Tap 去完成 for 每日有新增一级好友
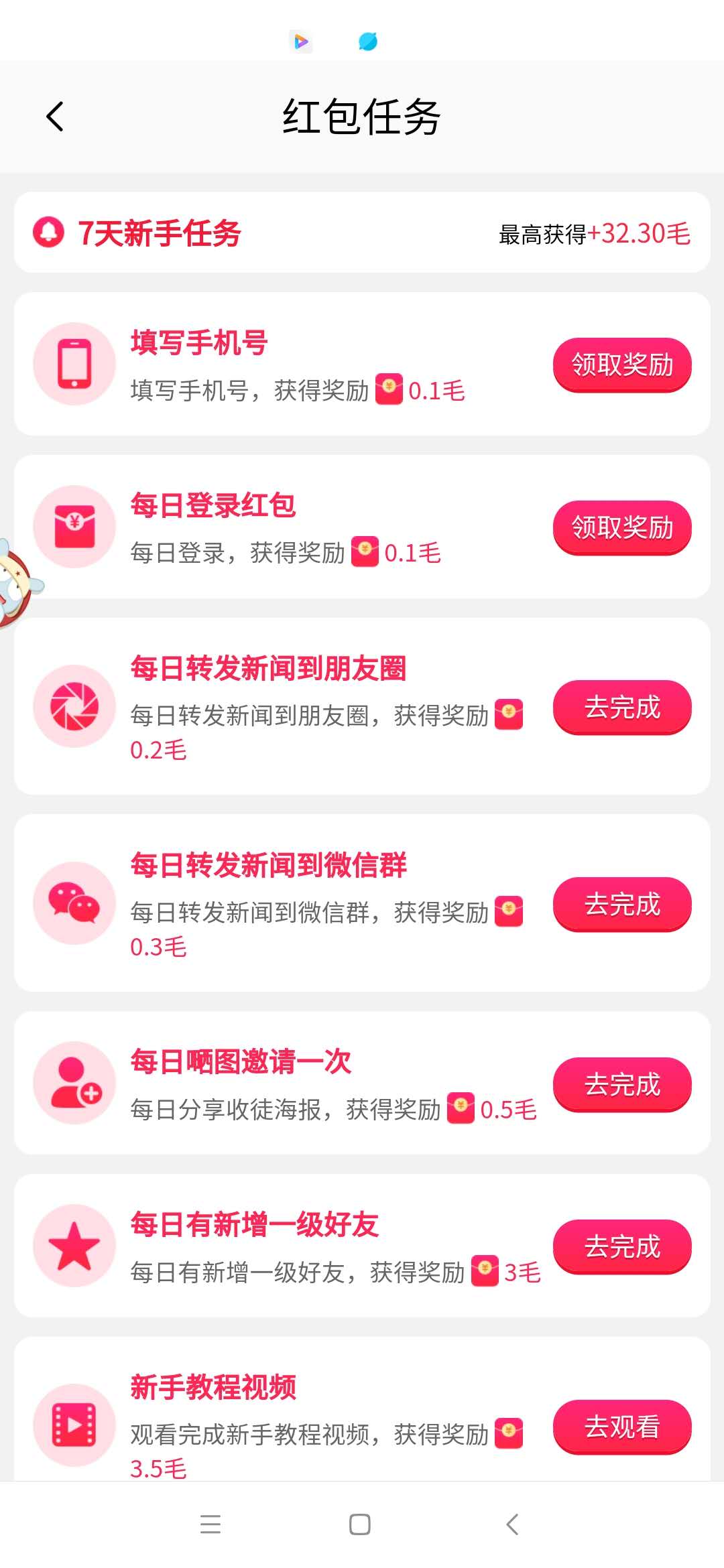The width and height of the screenshot is (724, 1568). pyautogui.click(x=621, y=1246)
